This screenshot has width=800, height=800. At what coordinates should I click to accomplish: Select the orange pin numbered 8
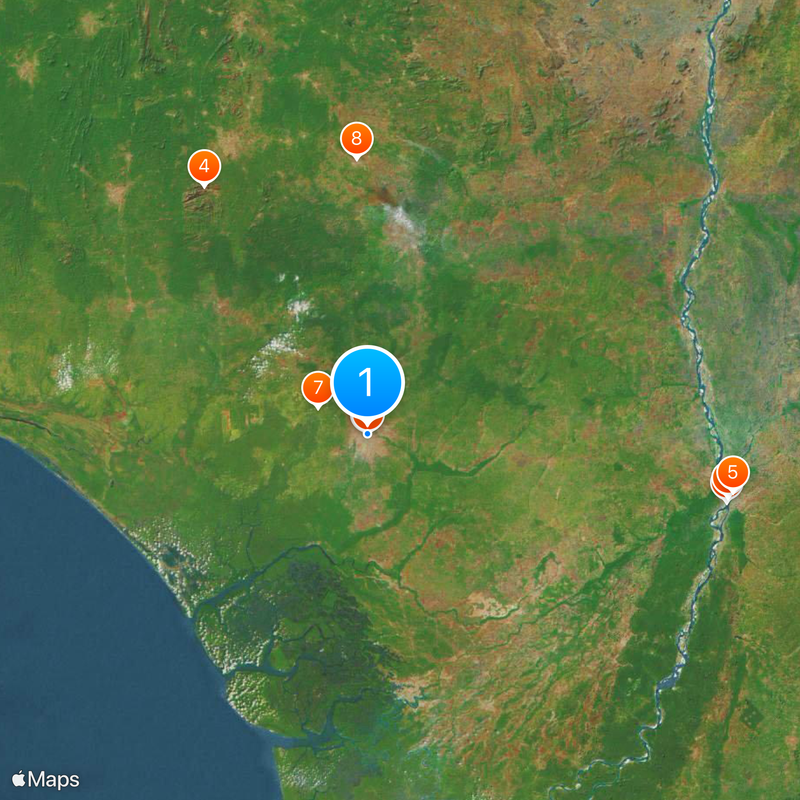click(x=356, y=139)
